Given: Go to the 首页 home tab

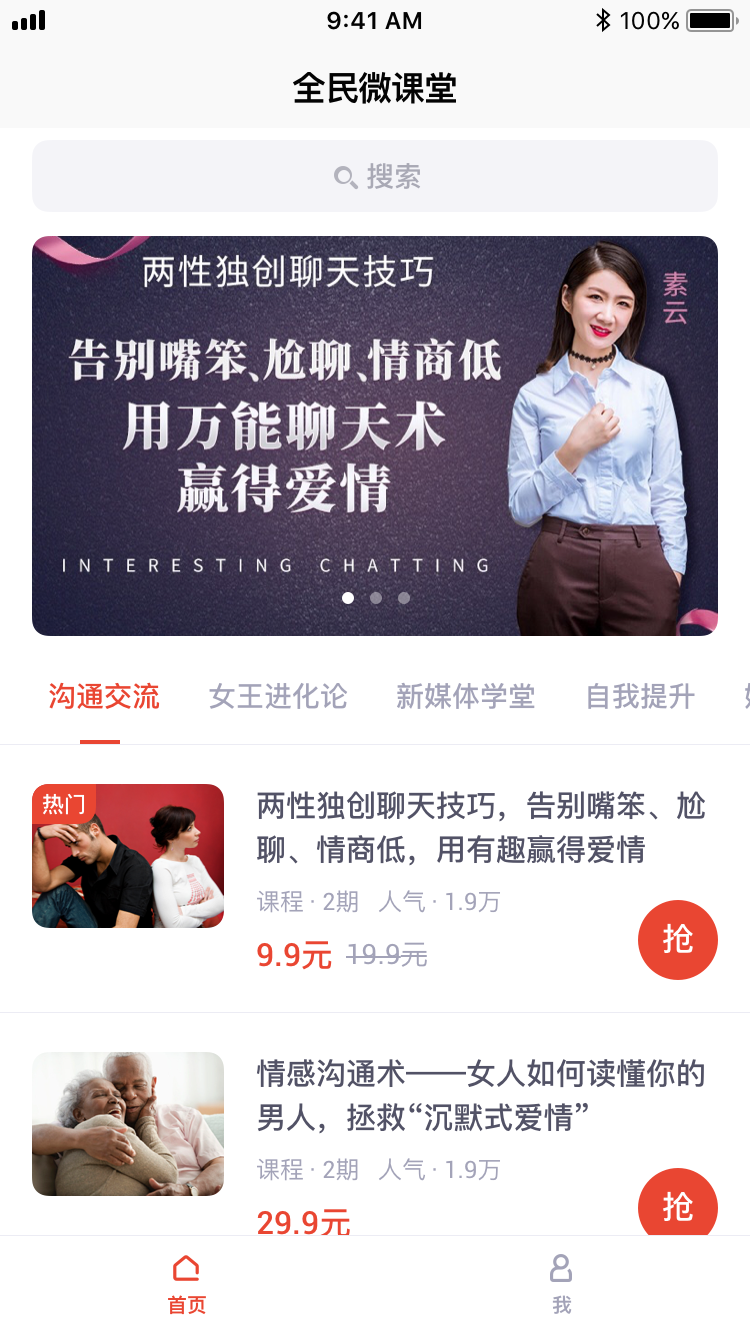Looking at the screenshot, I should pos(187,1284).
